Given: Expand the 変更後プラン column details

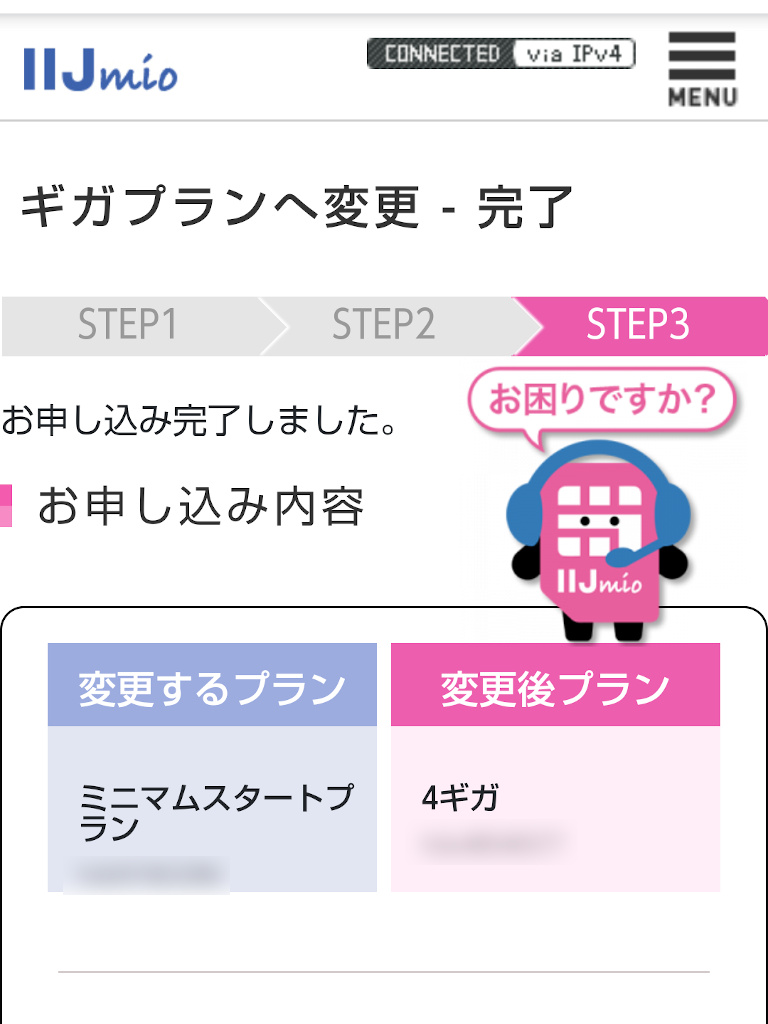Looking at the screenshot, I should (x=555, y=684).
